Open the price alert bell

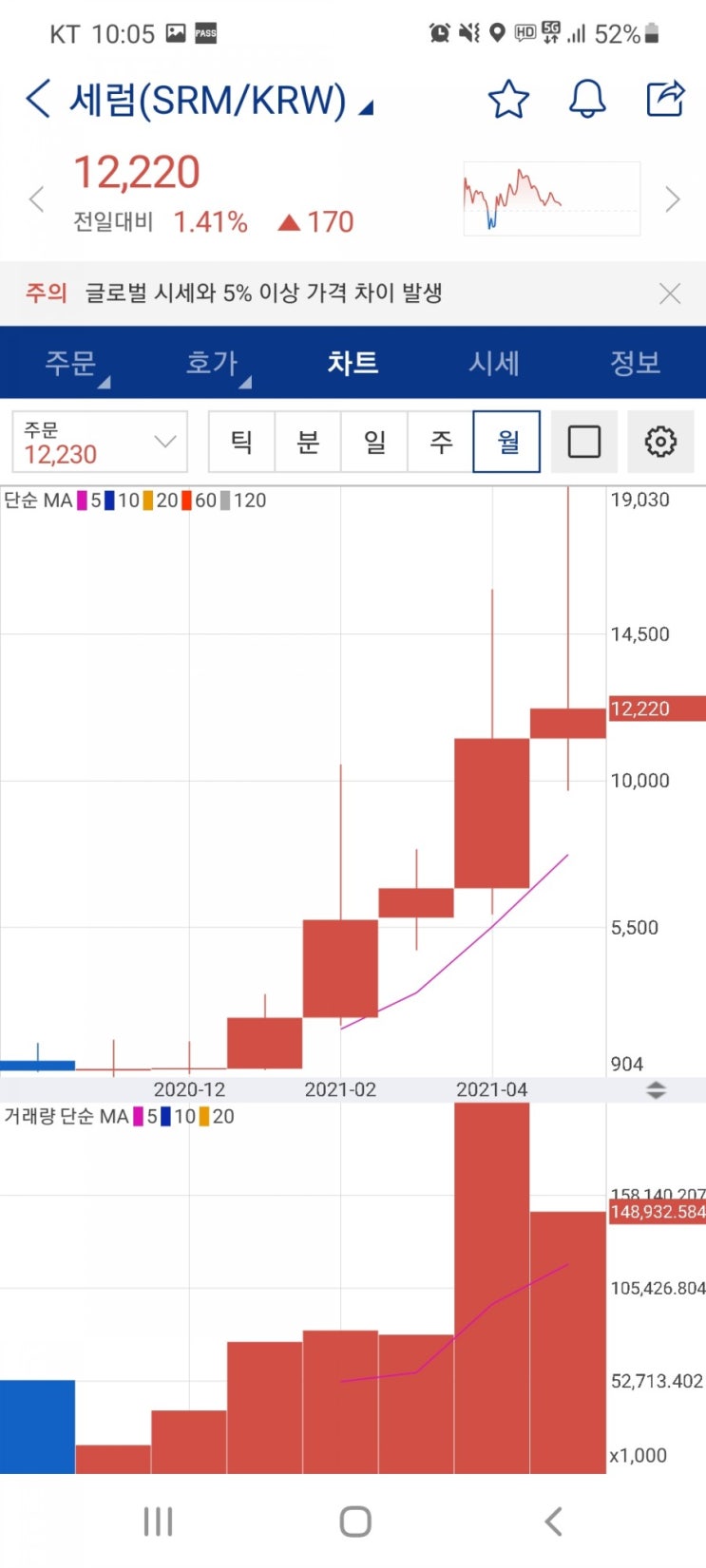click(x=587, y=99)
